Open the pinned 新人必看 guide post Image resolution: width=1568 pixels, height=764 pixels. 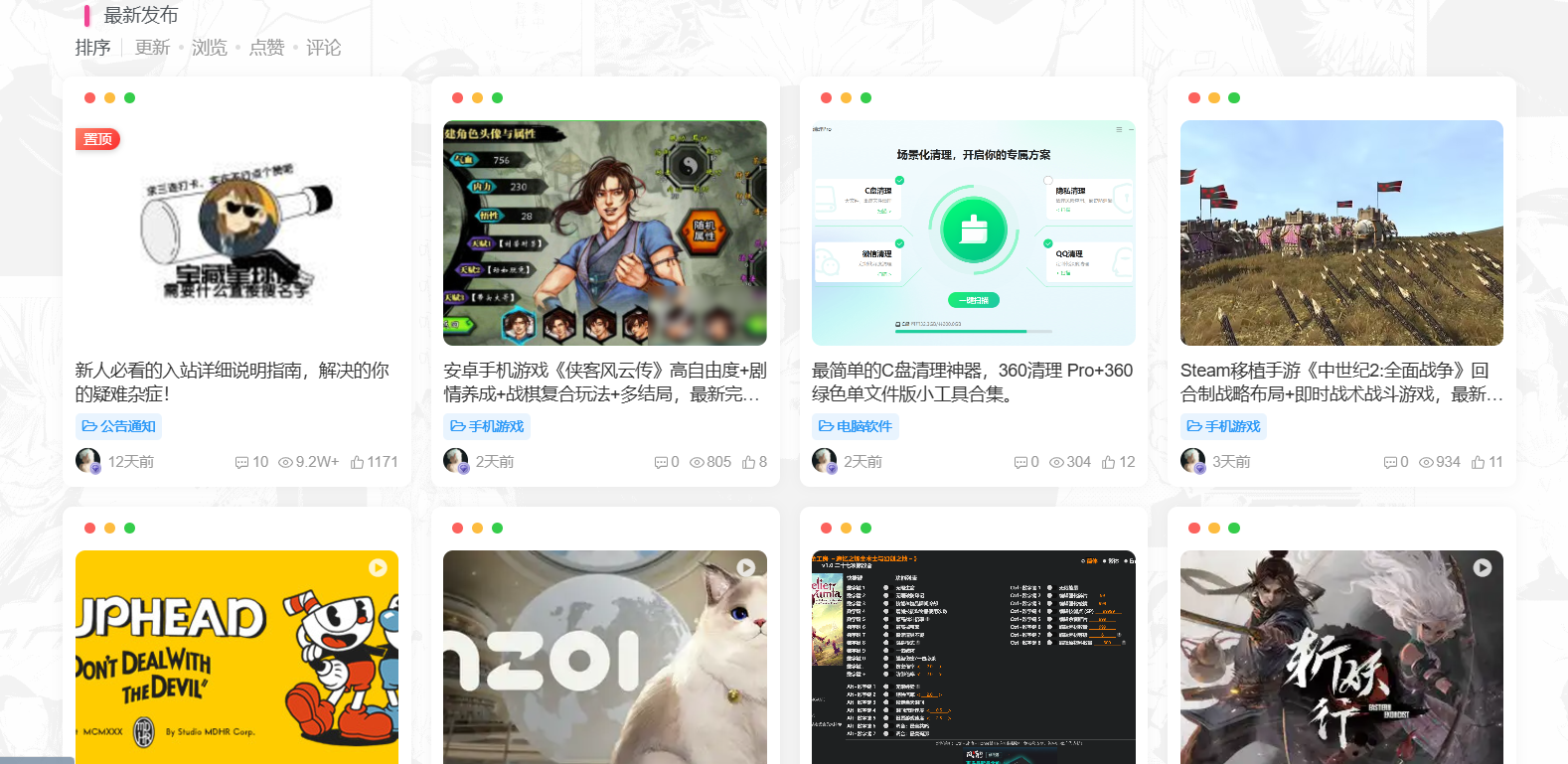click(x=232, y=382)
